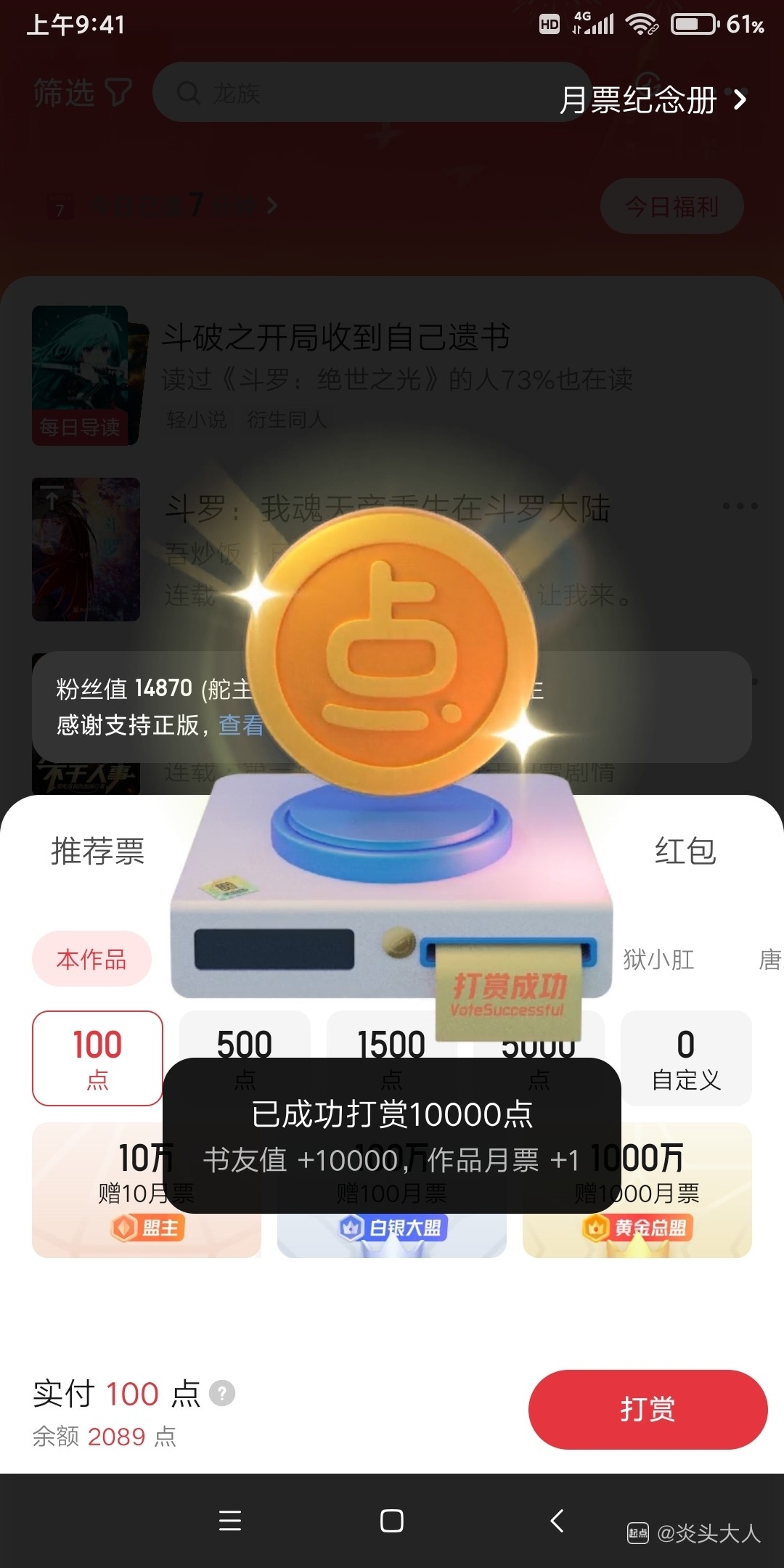
Task: Choose the 0 自定义 custom amount option
Action: click(x=686, y=1058)
